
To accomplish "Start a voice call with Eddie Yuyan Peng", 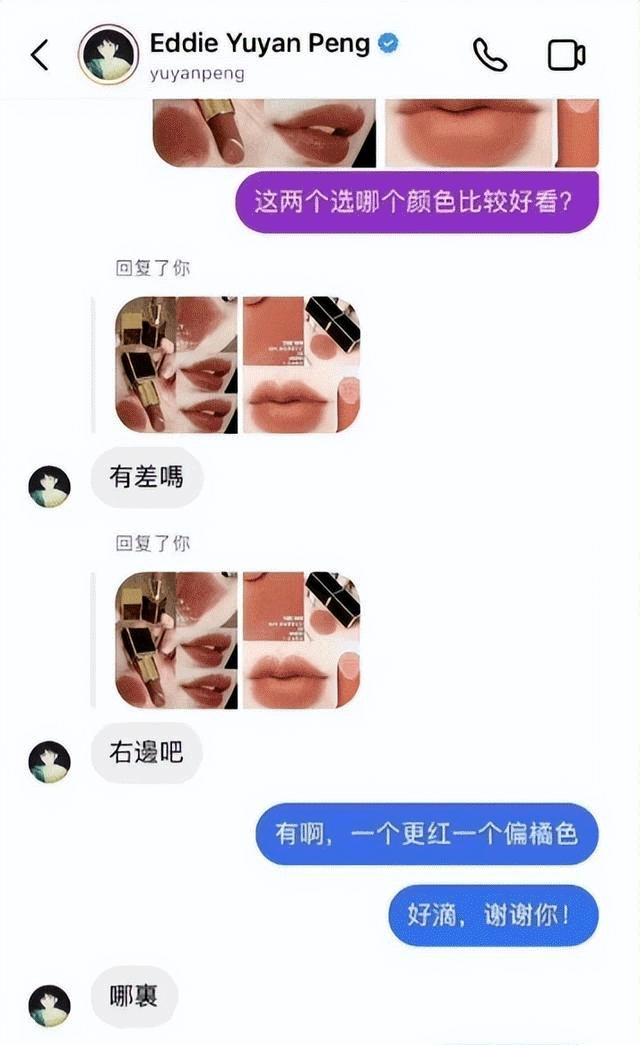I will pyautogui.click(x=490, y=55).
